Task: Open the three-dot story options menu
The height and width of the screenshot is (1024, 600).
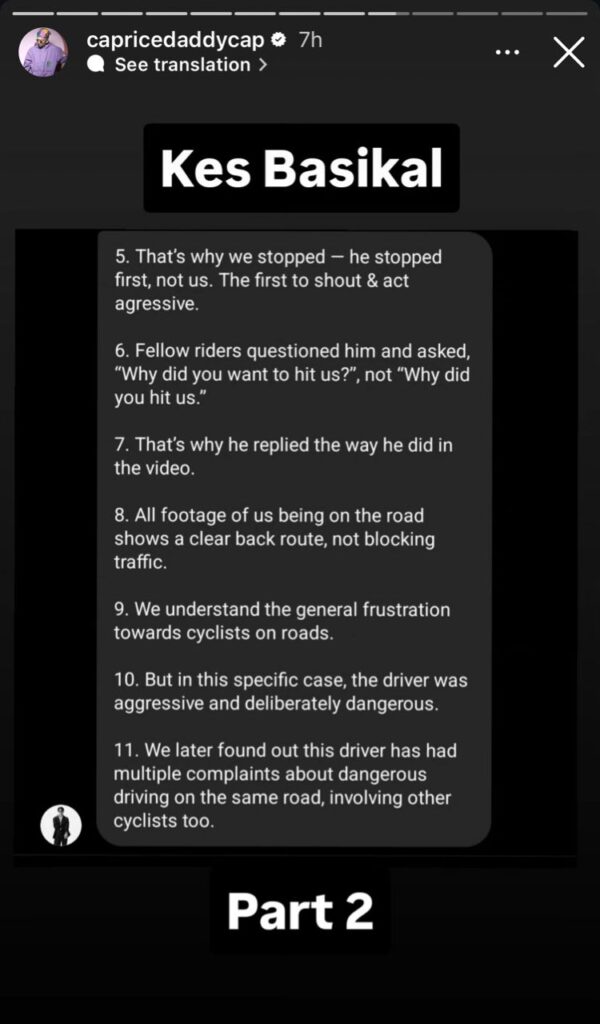Action: pos(507,52)
